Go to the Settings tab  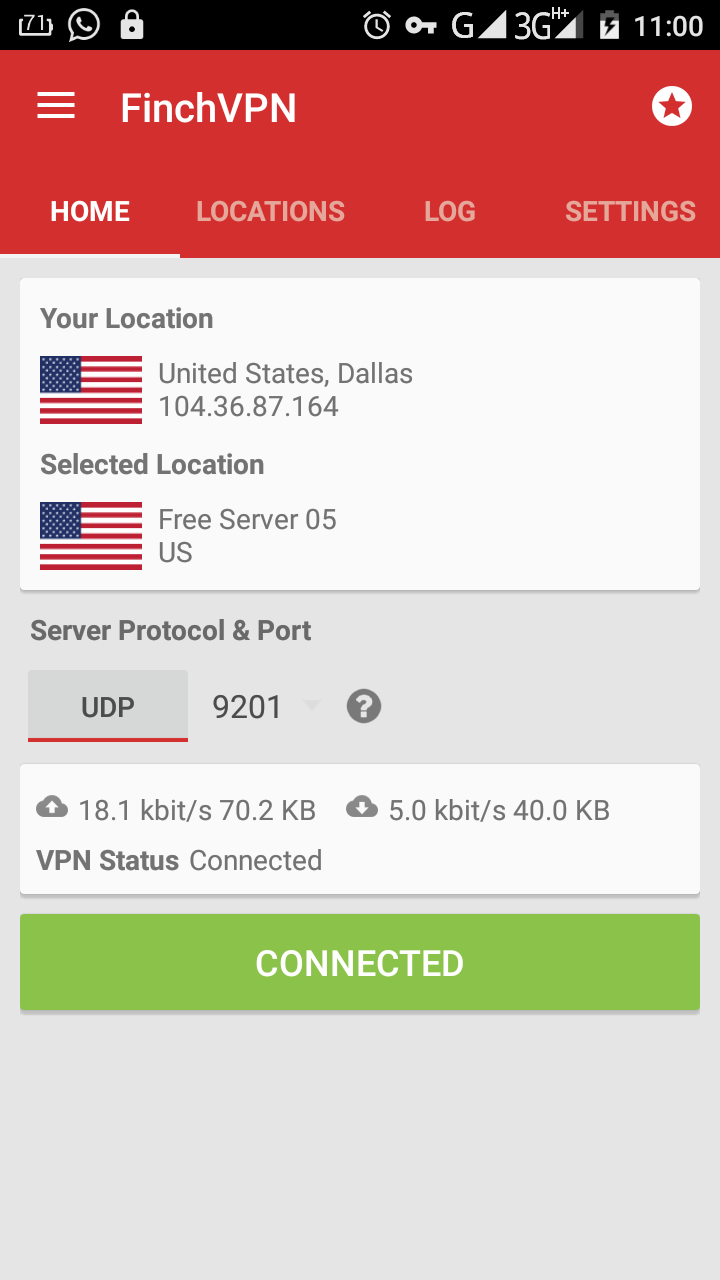tap(630, 211)
